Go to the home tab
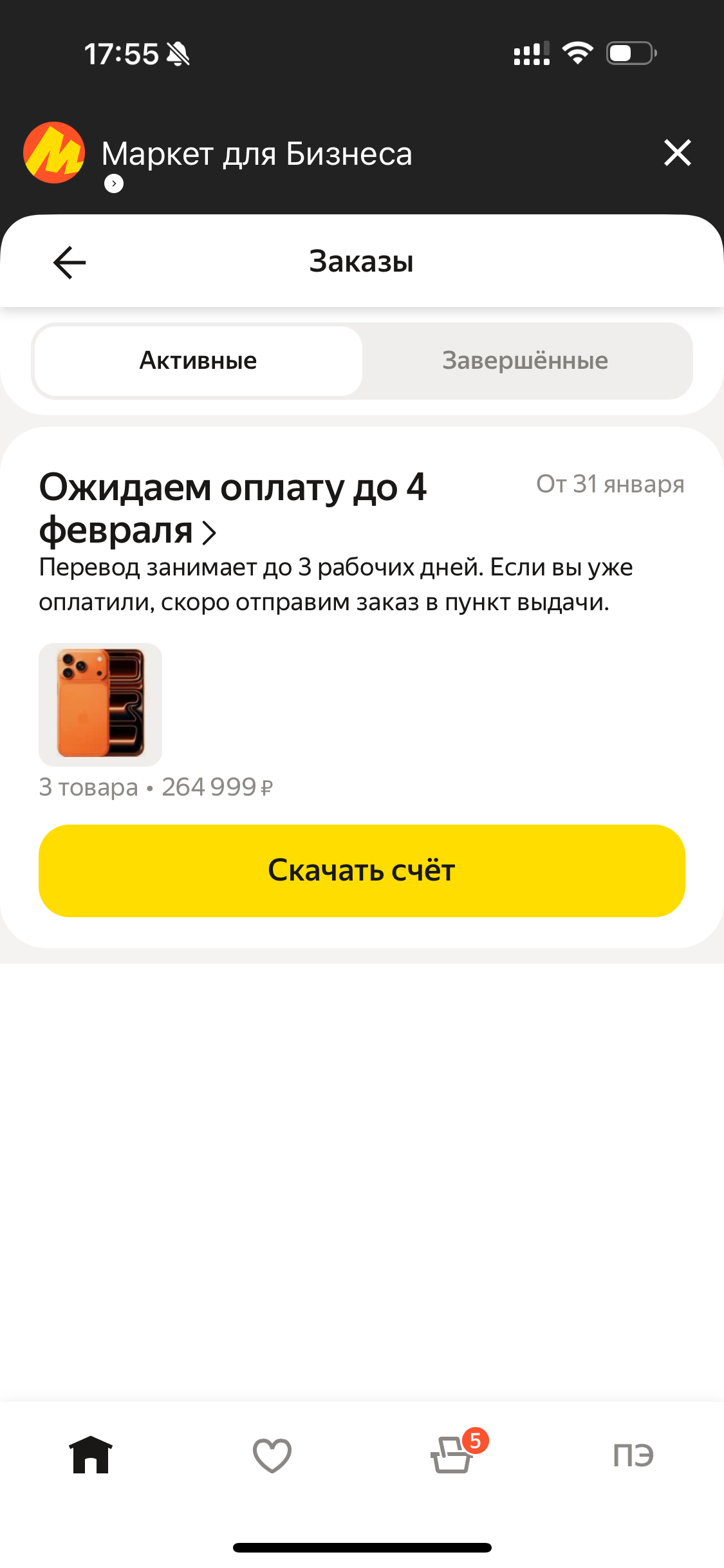Screen dimensions: 724x1568 pos(91,1455)
